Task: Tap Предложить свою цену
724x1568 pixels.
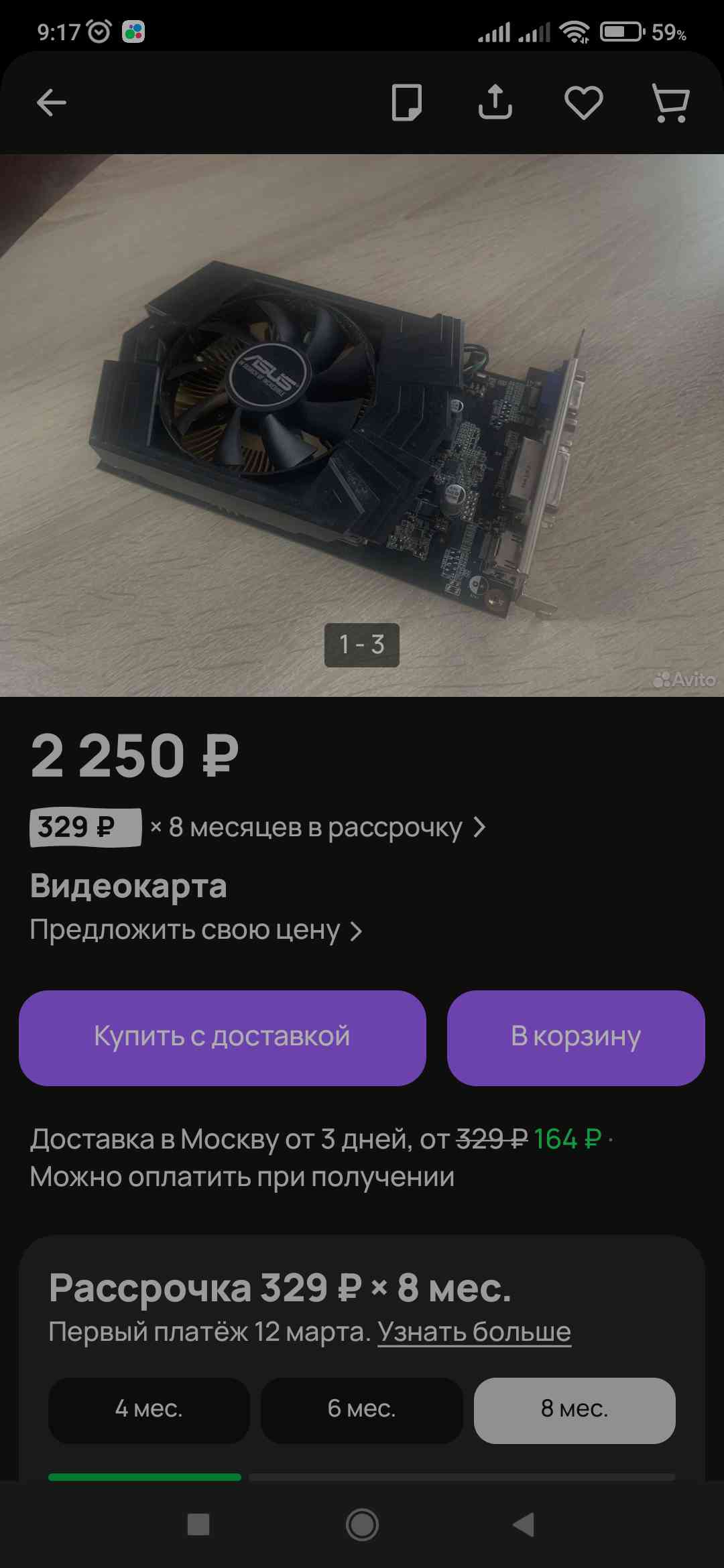Action: pos(196,930)
